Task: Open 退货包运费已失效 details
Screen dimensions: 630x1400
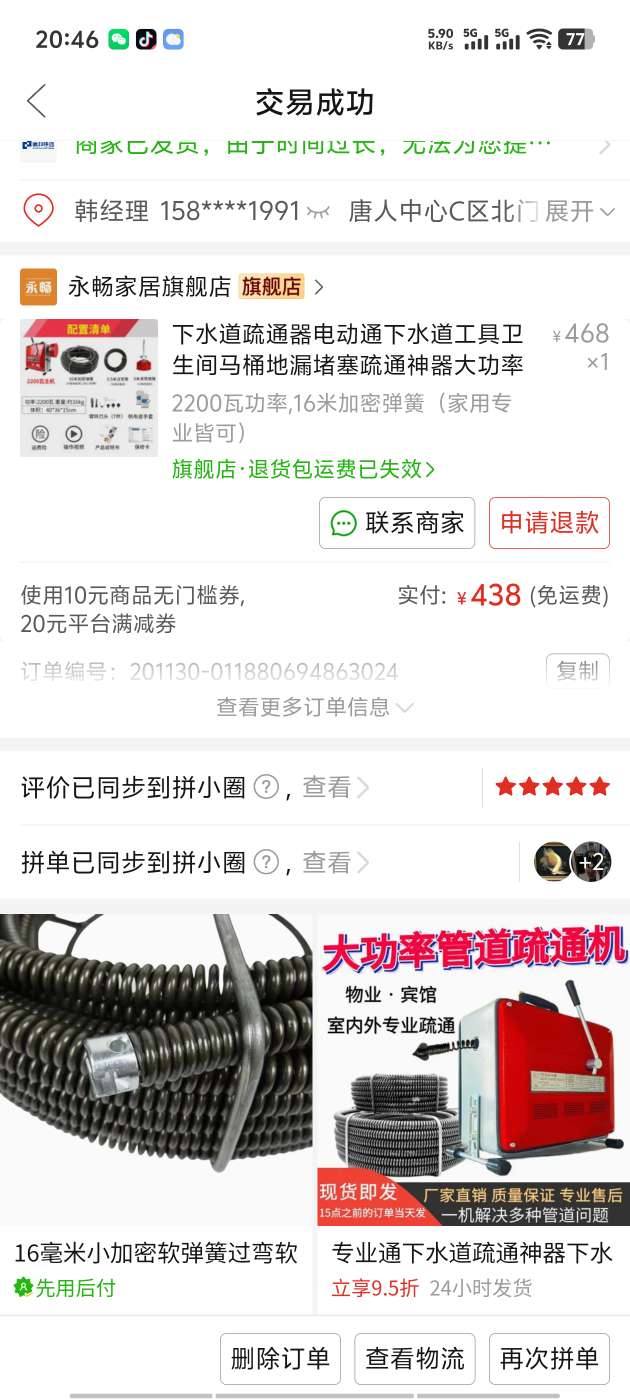Action: 303,469
